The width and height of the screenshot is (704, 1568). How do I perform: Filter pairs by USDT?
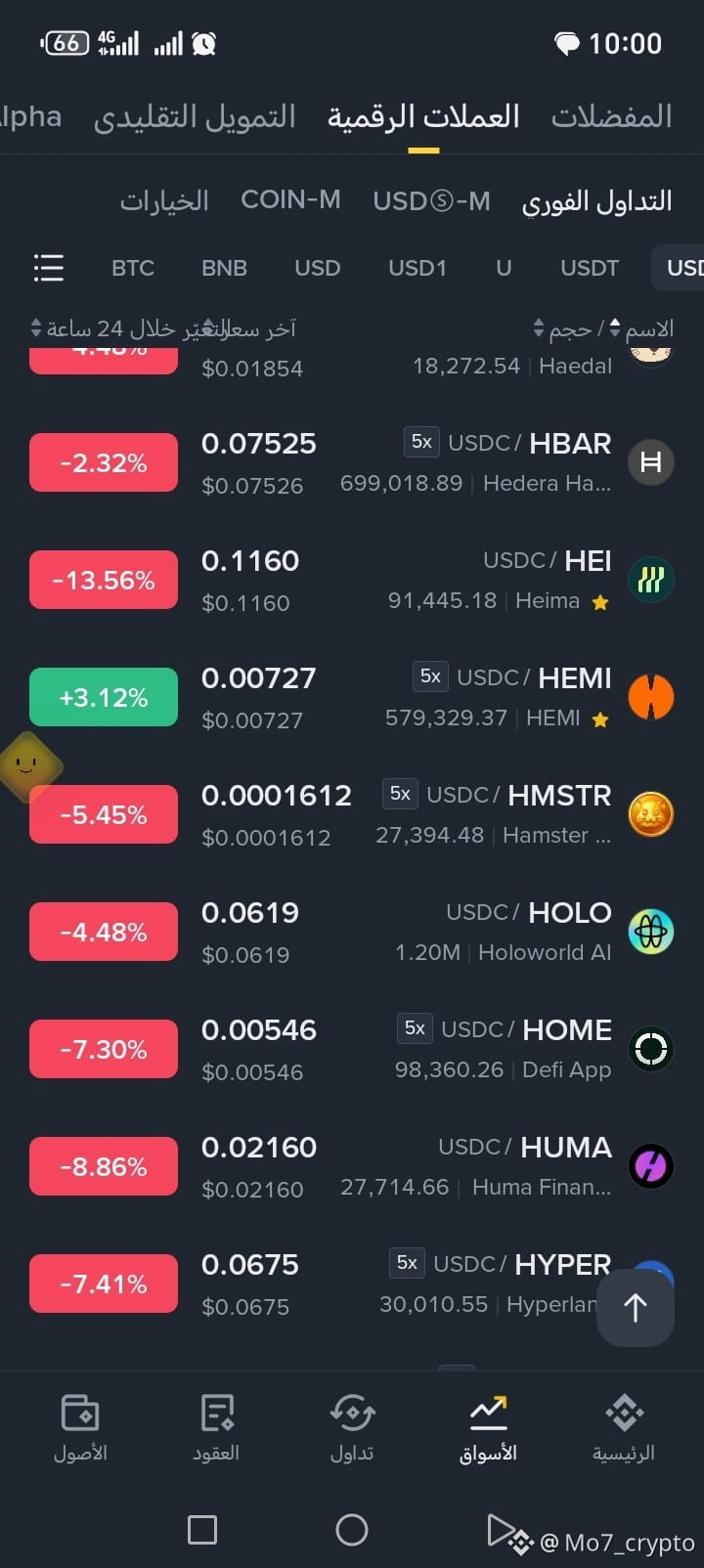[x=590, y=268]
